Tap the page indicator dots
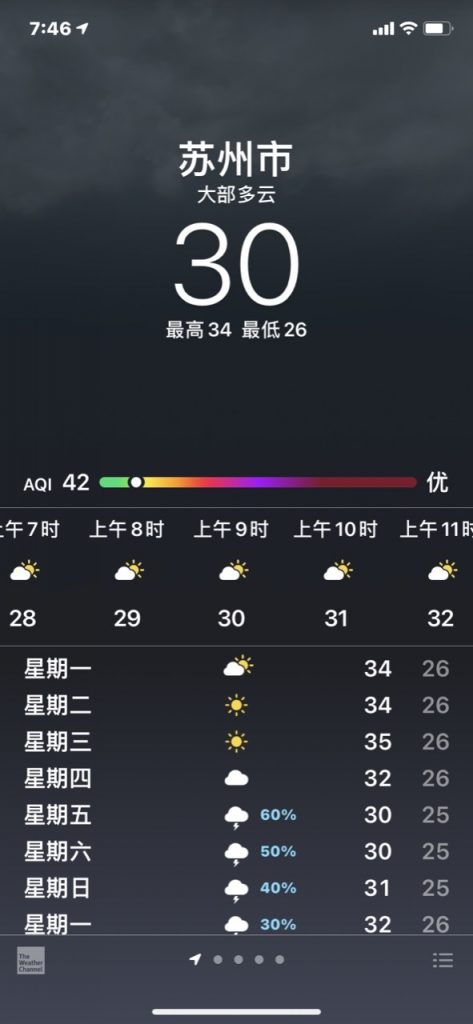473x1024 pixels. tap(238, 959)
